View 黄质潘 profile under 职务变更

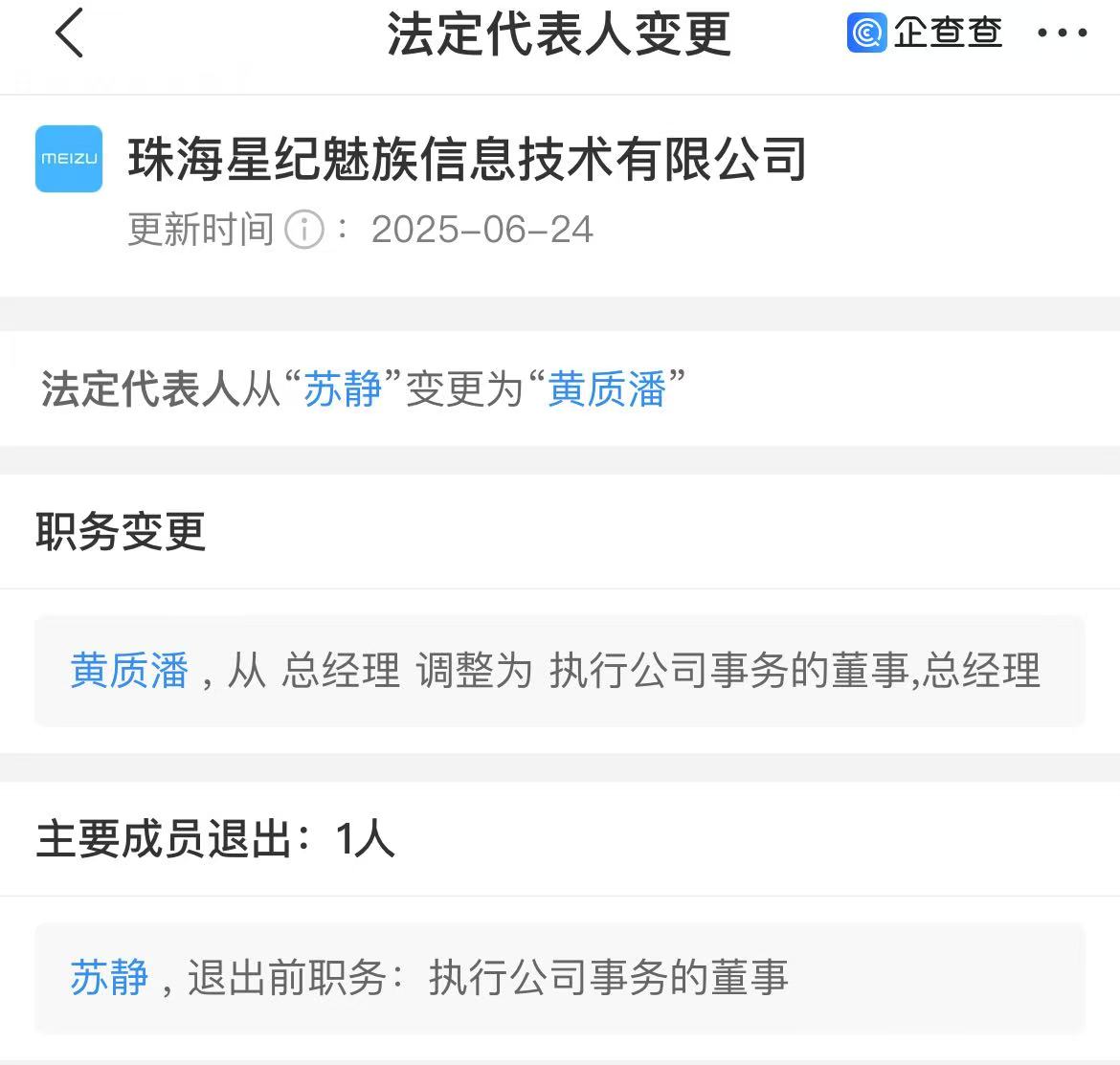tap(129, 671)
